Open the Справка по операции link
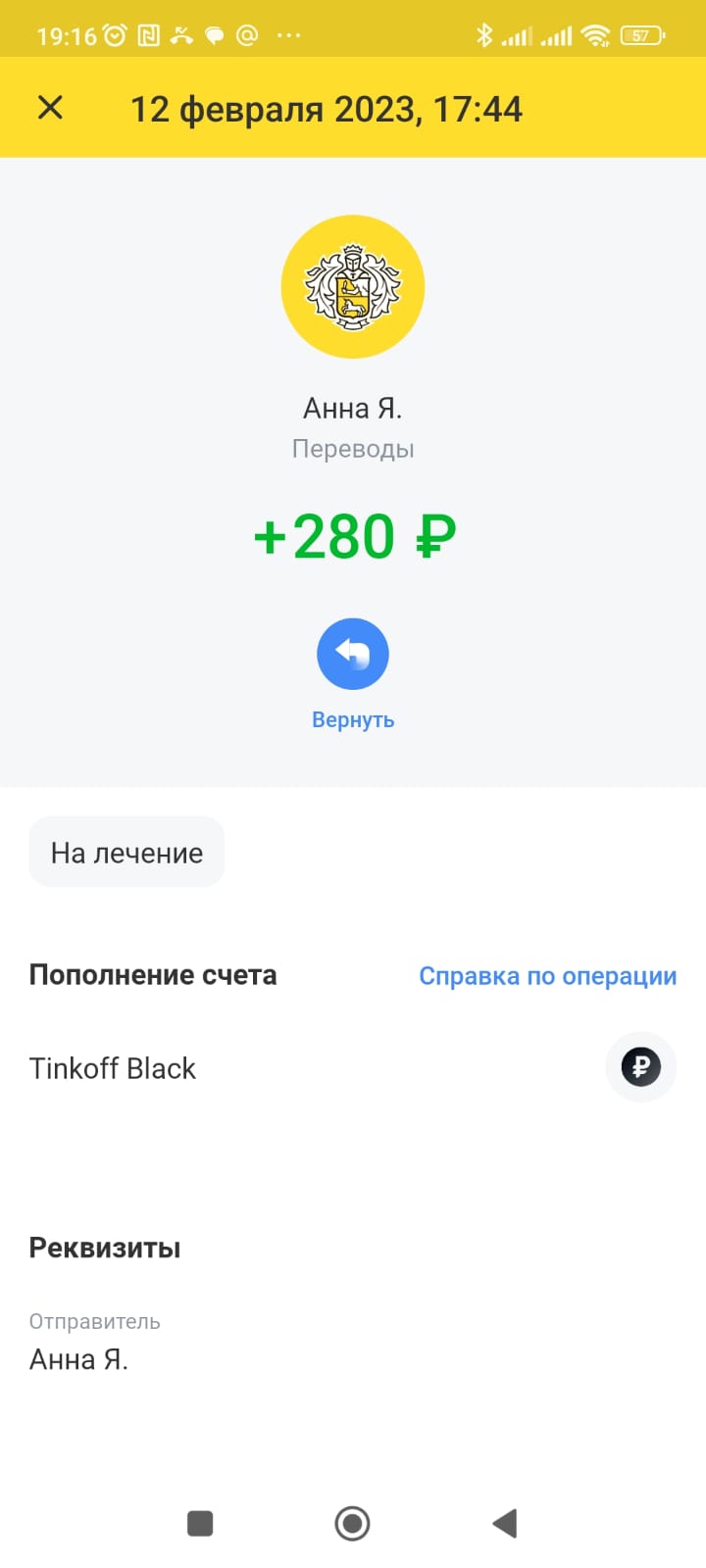Screen dimensions: 706x1568 coord(547,976)
